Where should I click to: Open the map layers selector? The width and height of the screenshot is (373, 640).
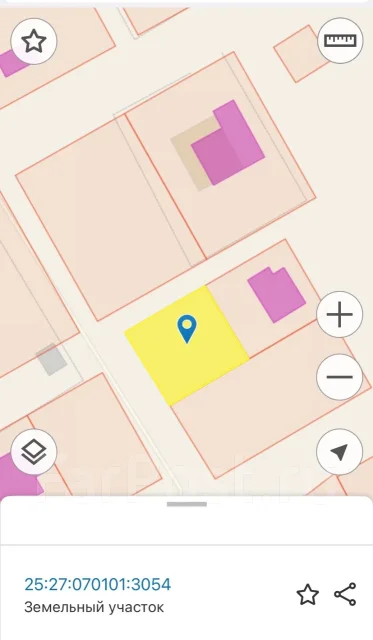click(x=34, y=452)
